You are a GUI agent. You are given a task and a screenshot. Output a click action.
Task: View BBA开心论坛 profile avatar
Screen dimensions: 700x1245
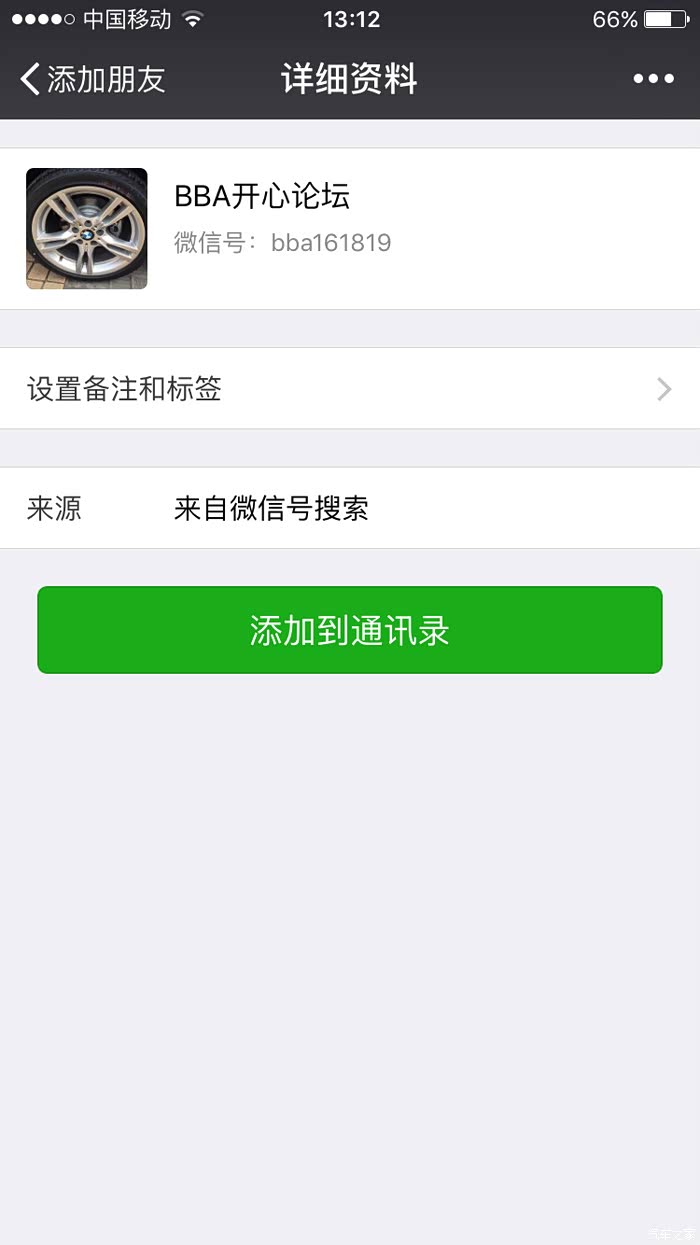pyautogui.click(x=87, y=229)
